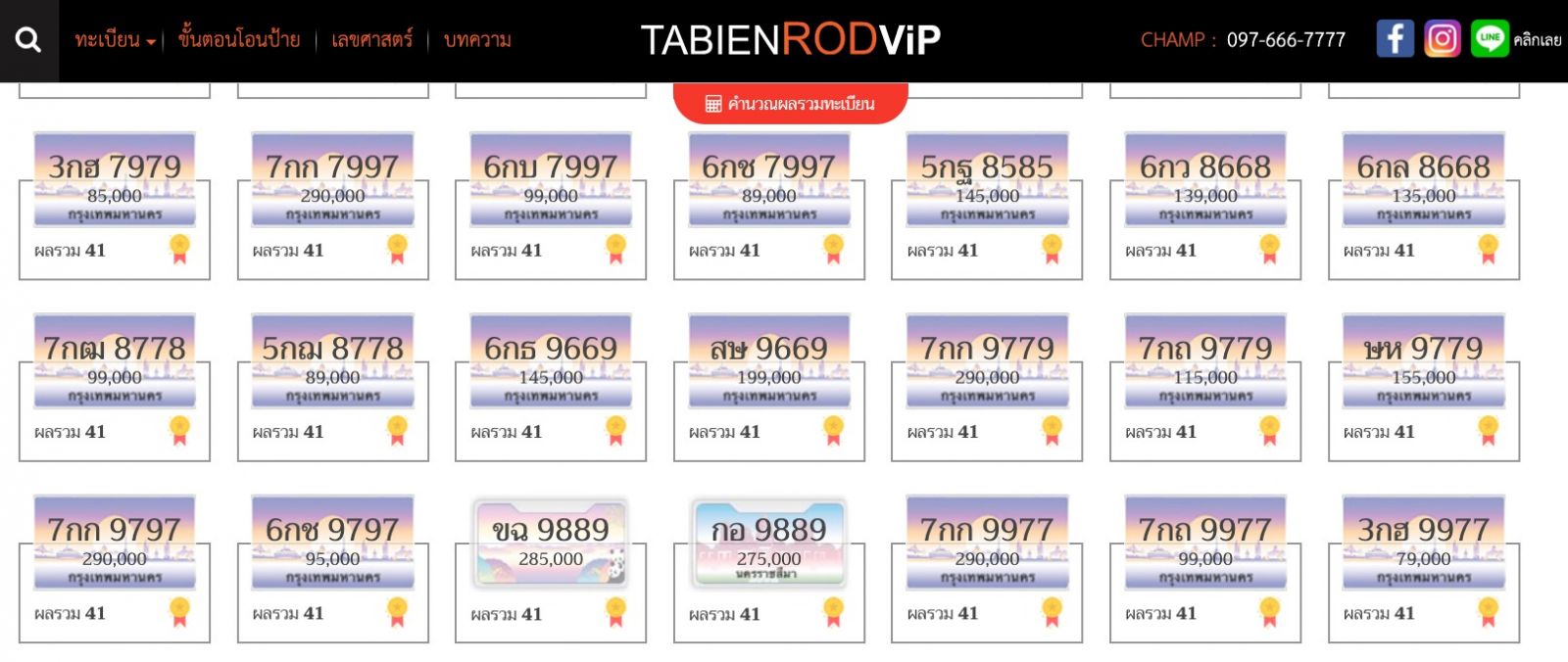Open the บทความ articles page

click(477, 40)
